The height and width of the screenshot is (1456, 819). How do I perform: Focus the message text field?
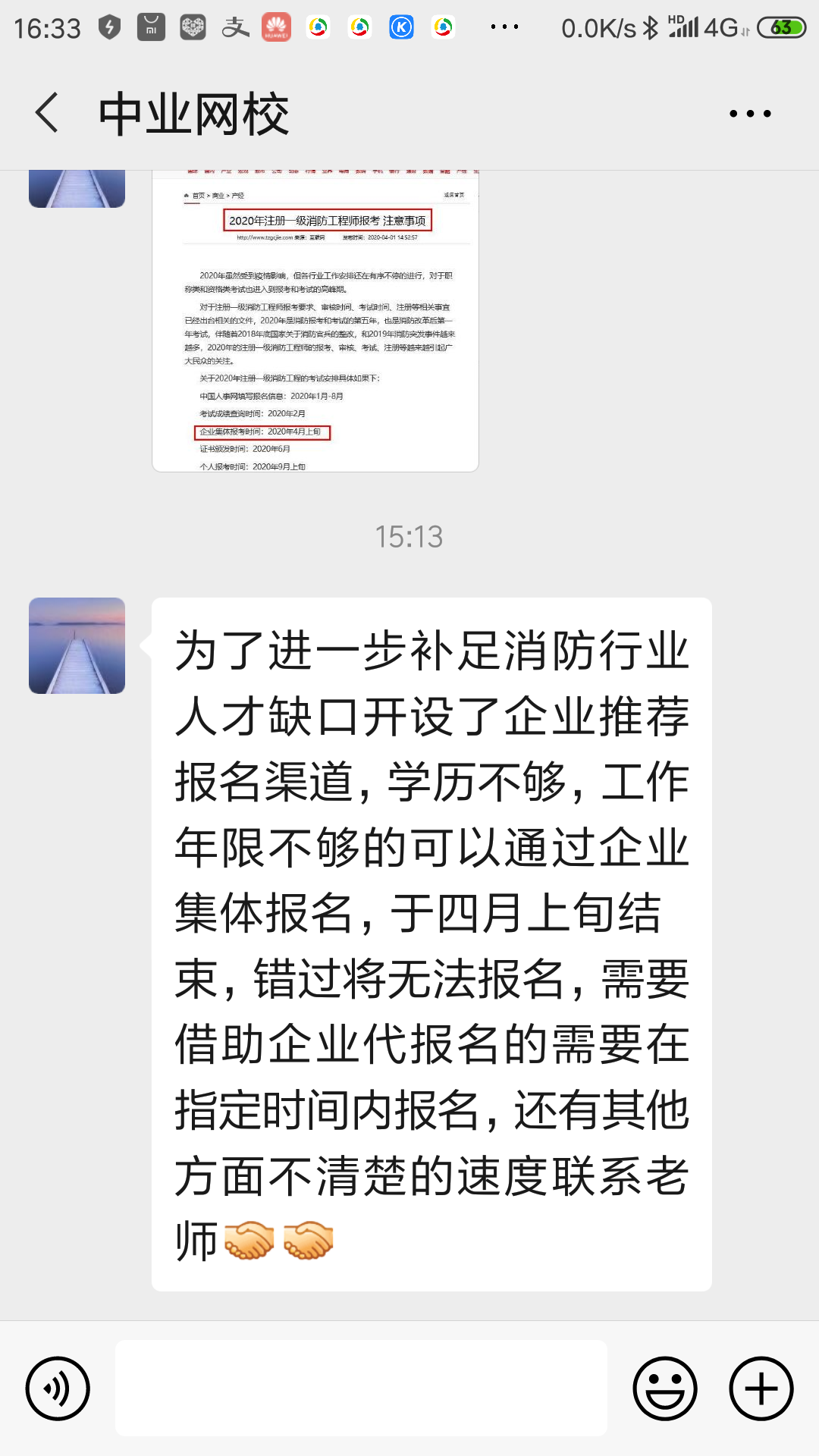pos(361,1388)
